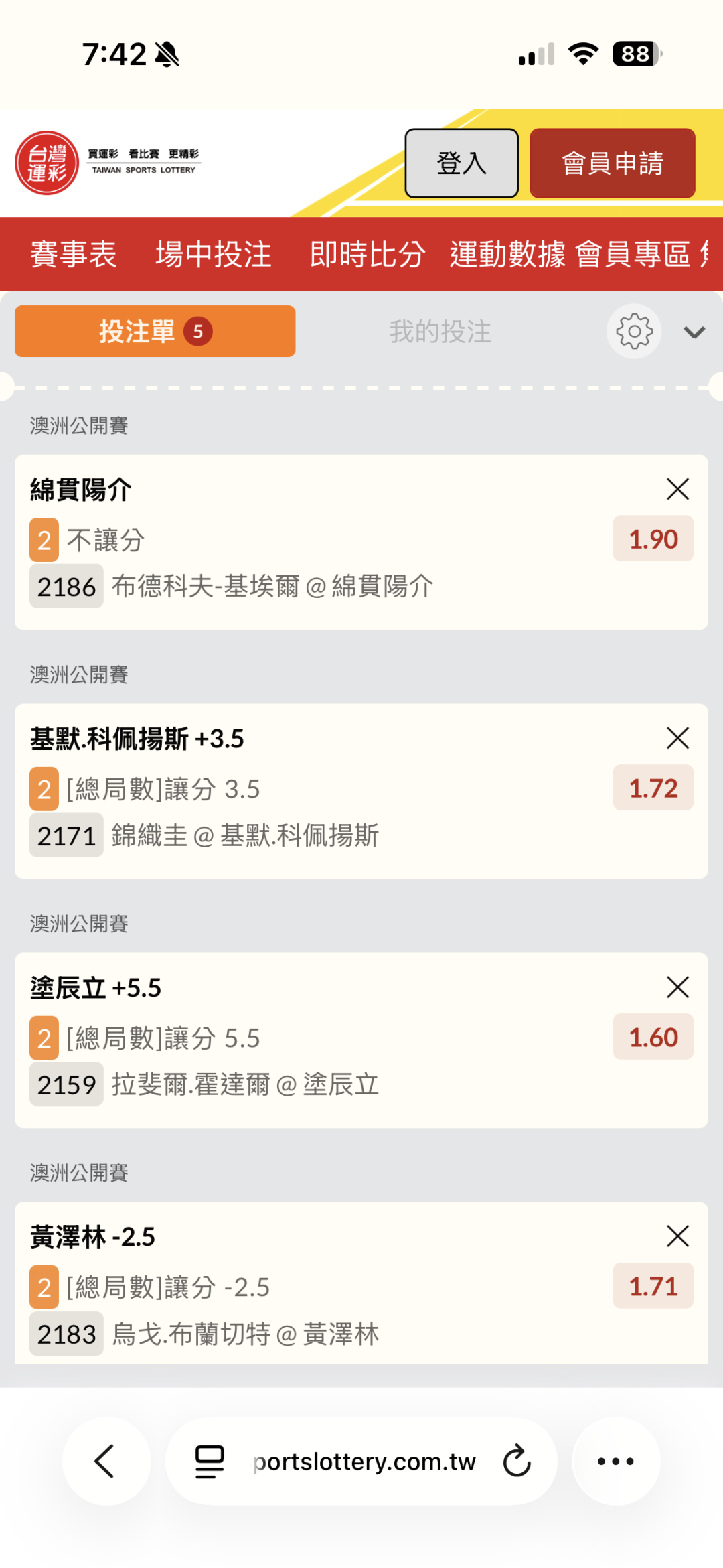723x1568 pixels.
Task: Open bet slip settings gear
Action: pyautogui.click(x=634, y=332)
